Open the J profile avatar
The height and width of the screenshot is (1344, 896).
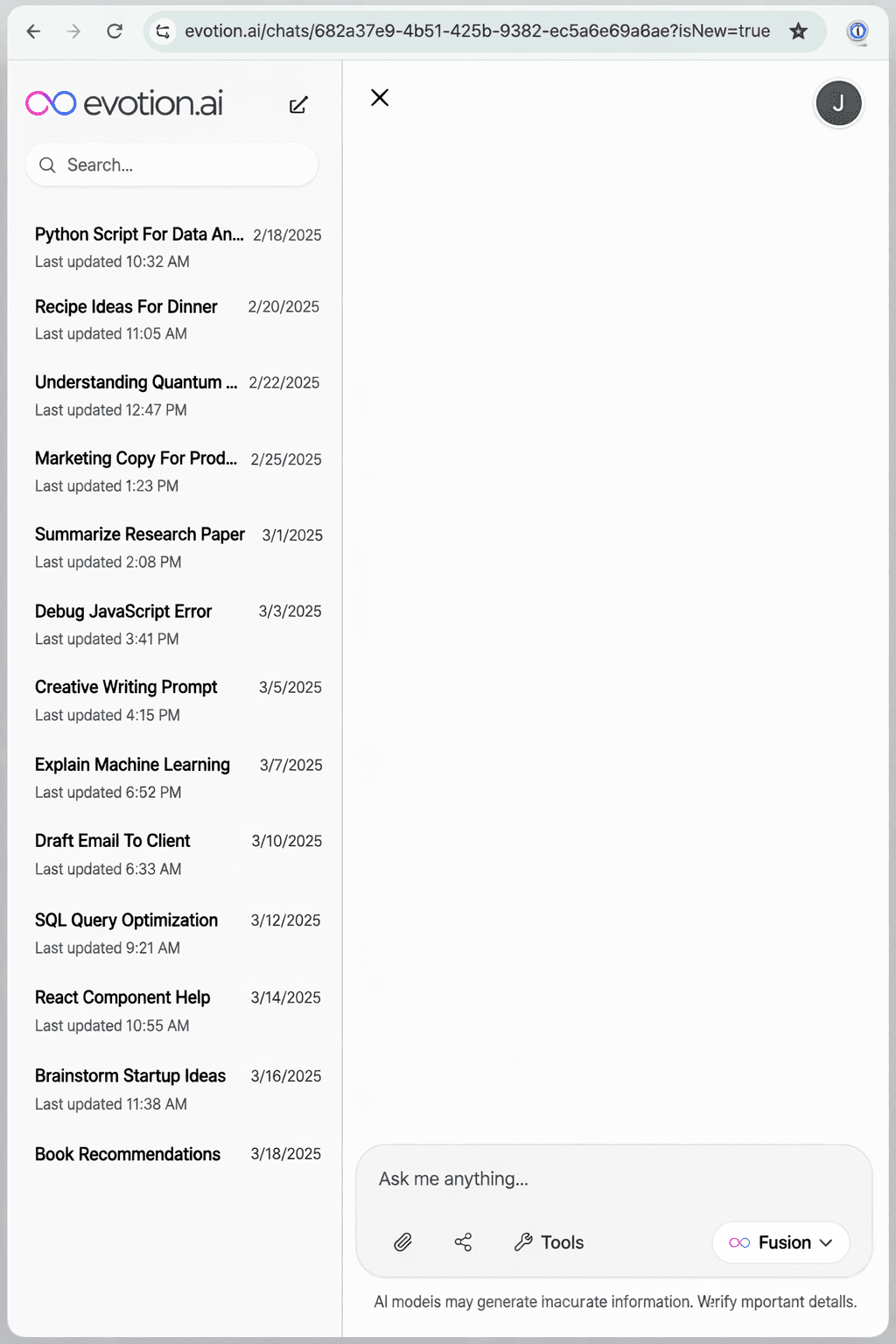[x=838, y=103]
